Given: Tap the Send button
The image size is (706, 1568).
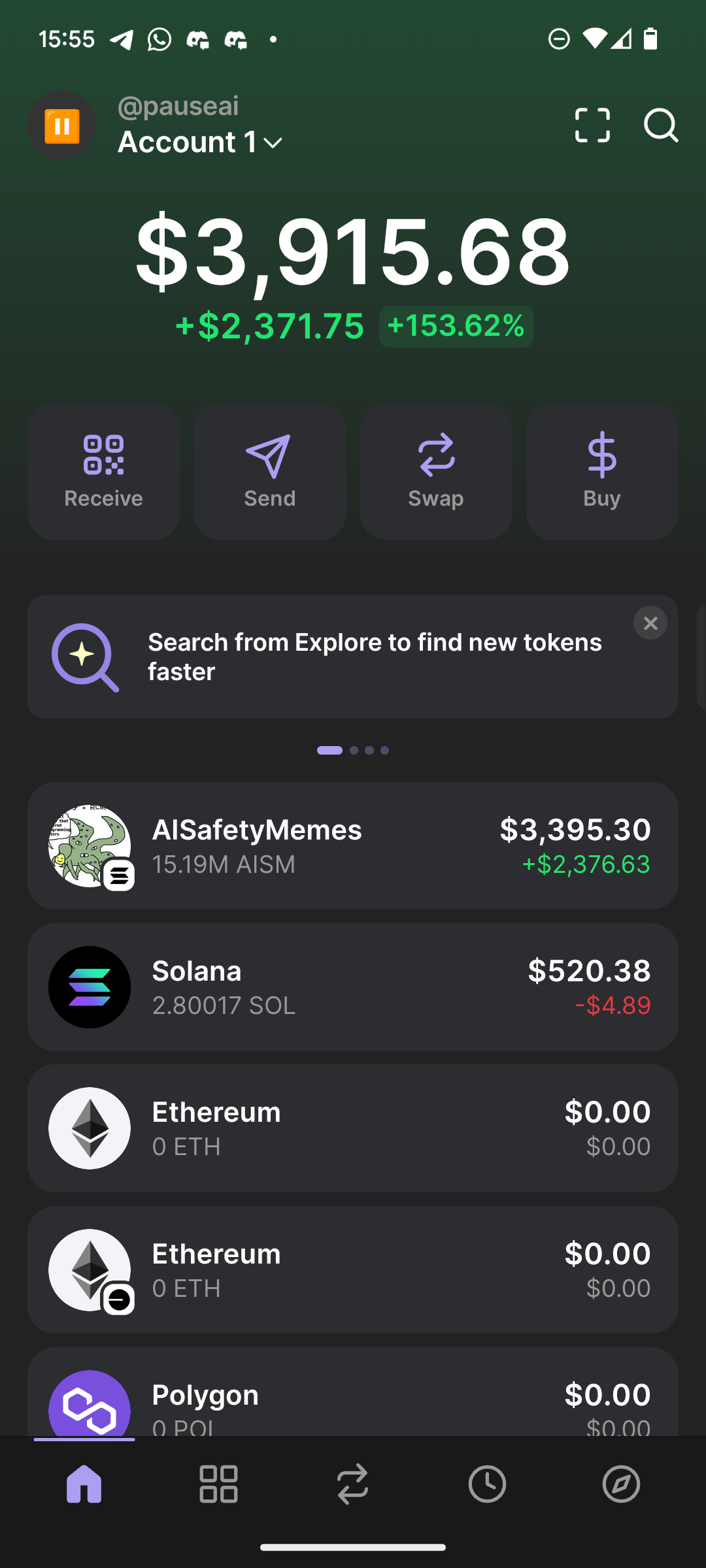Looking at the screenshot, I should (x=269, y=472).
